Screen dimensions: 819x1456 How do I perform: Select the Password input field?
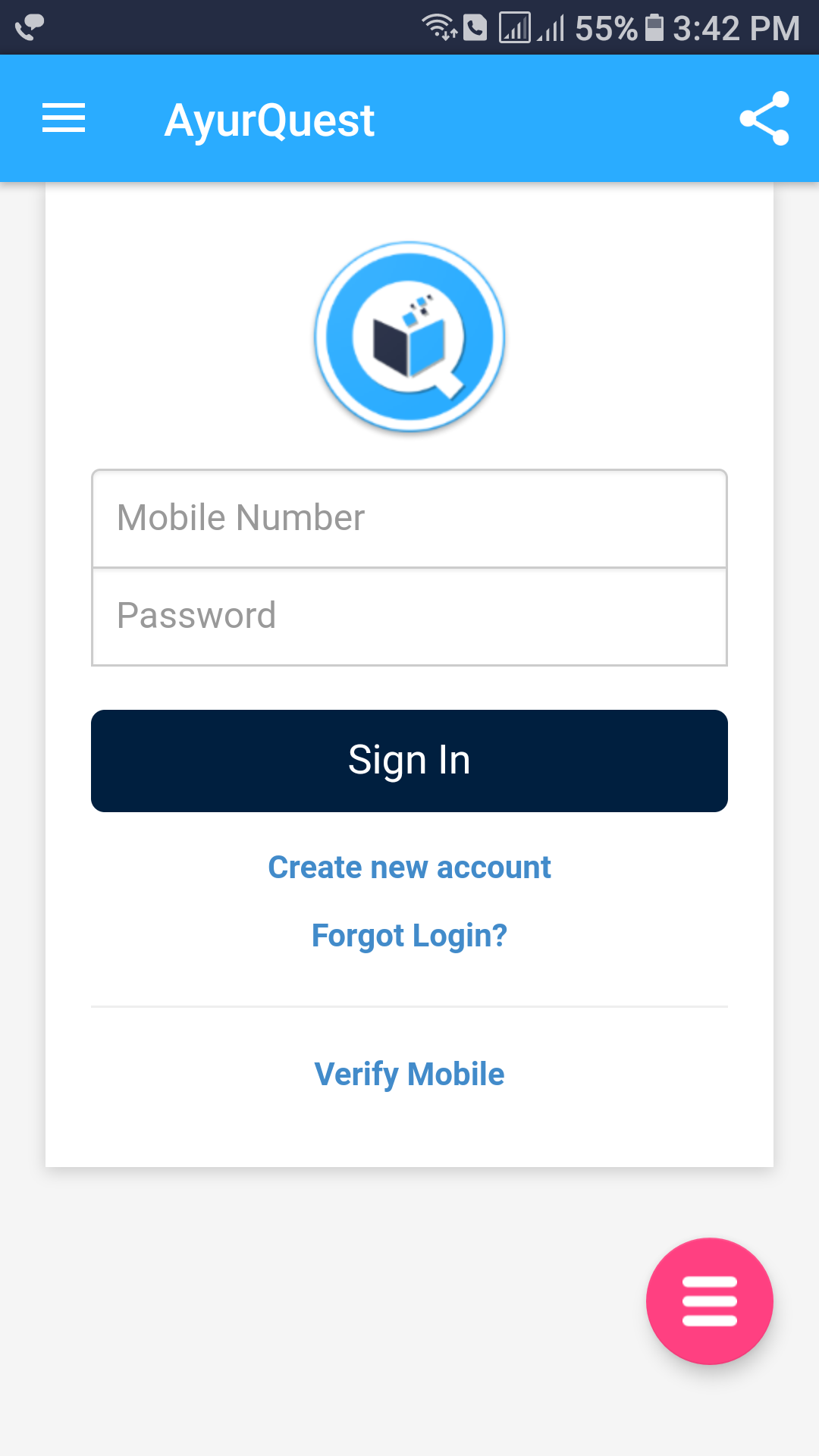[x=409, y=616]
